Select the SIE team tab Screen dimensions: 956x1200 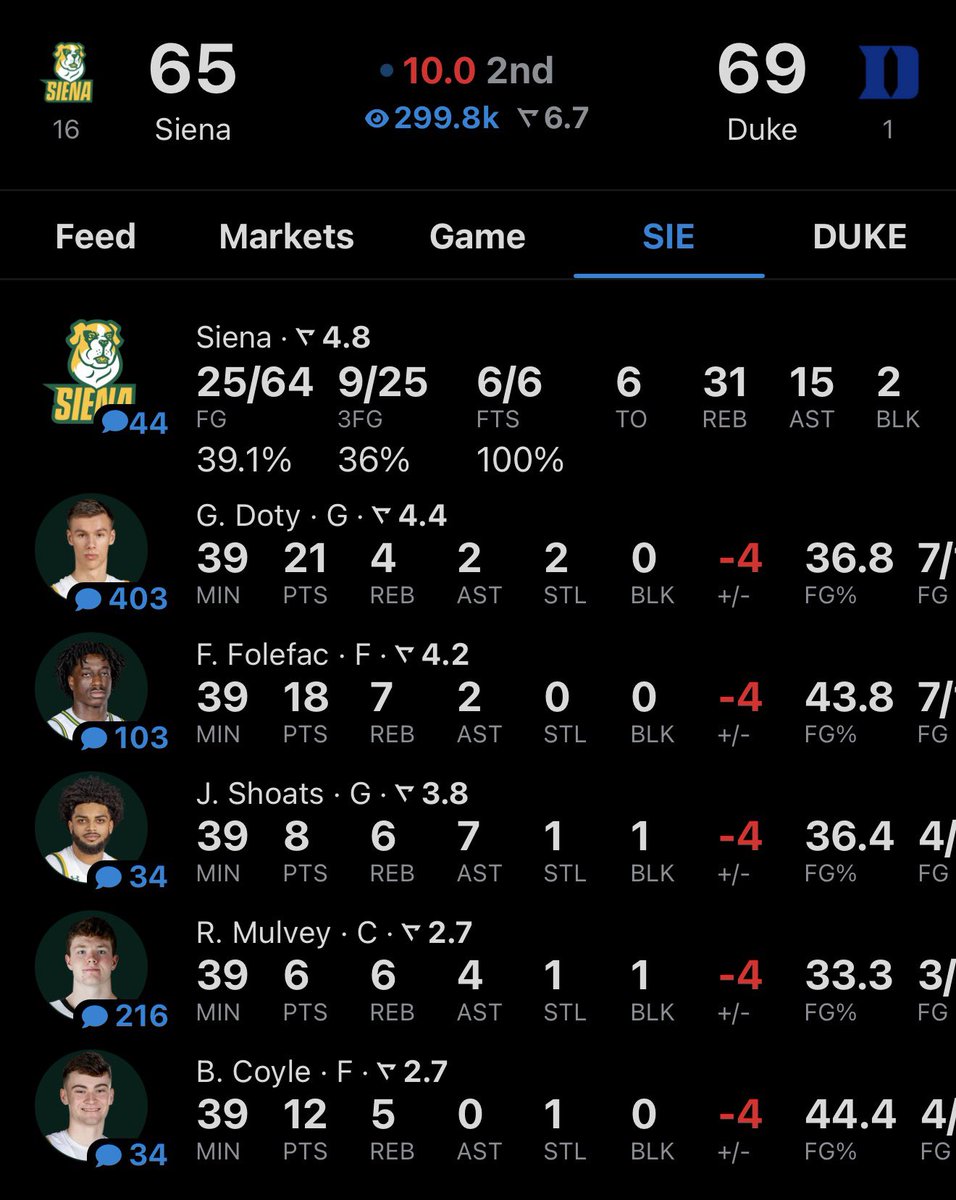pos(668,237)
